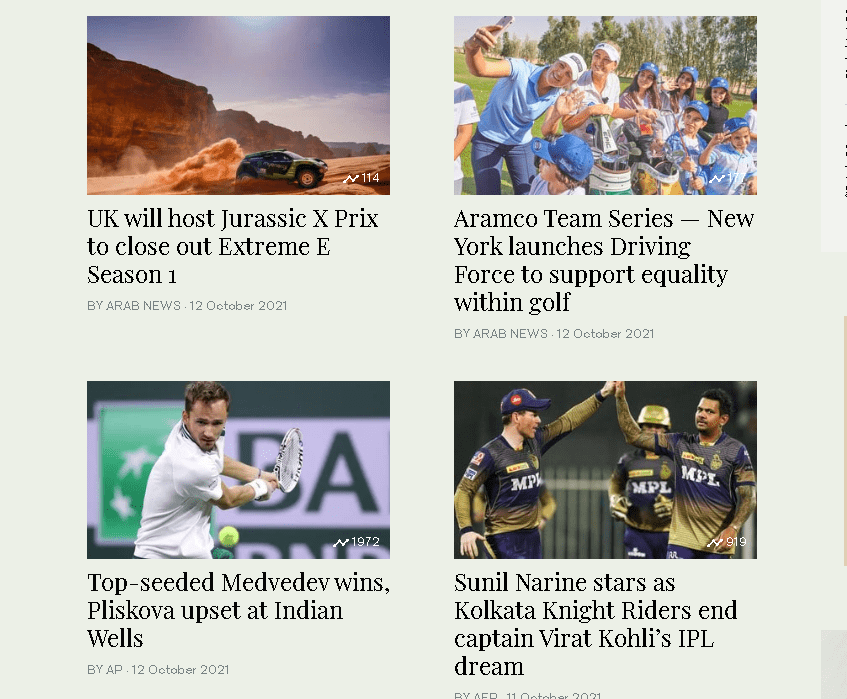Open the Aramco Team Series golf photo

(605, 105)
